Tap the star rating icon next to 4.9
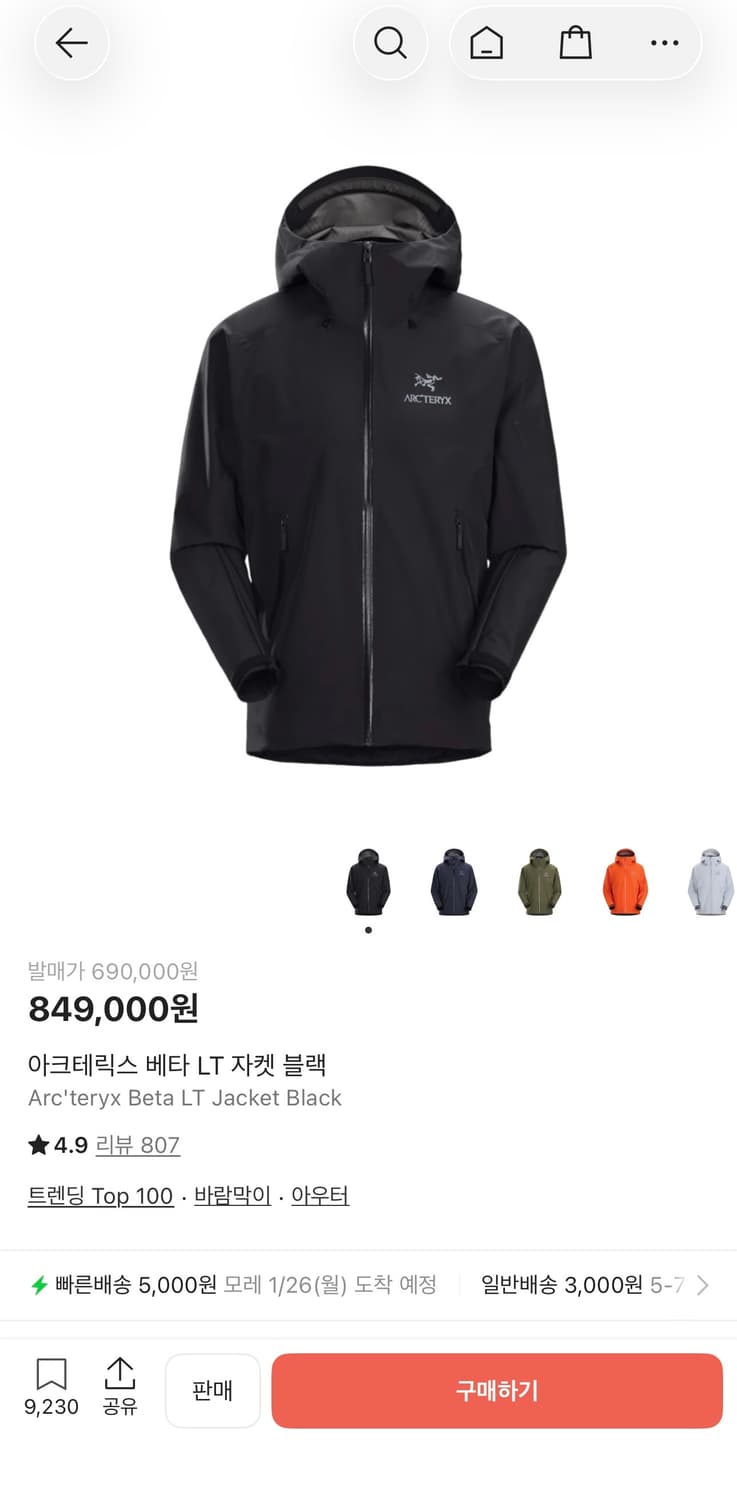This screenshot has height=1500, width=737. pos(36,1145)
